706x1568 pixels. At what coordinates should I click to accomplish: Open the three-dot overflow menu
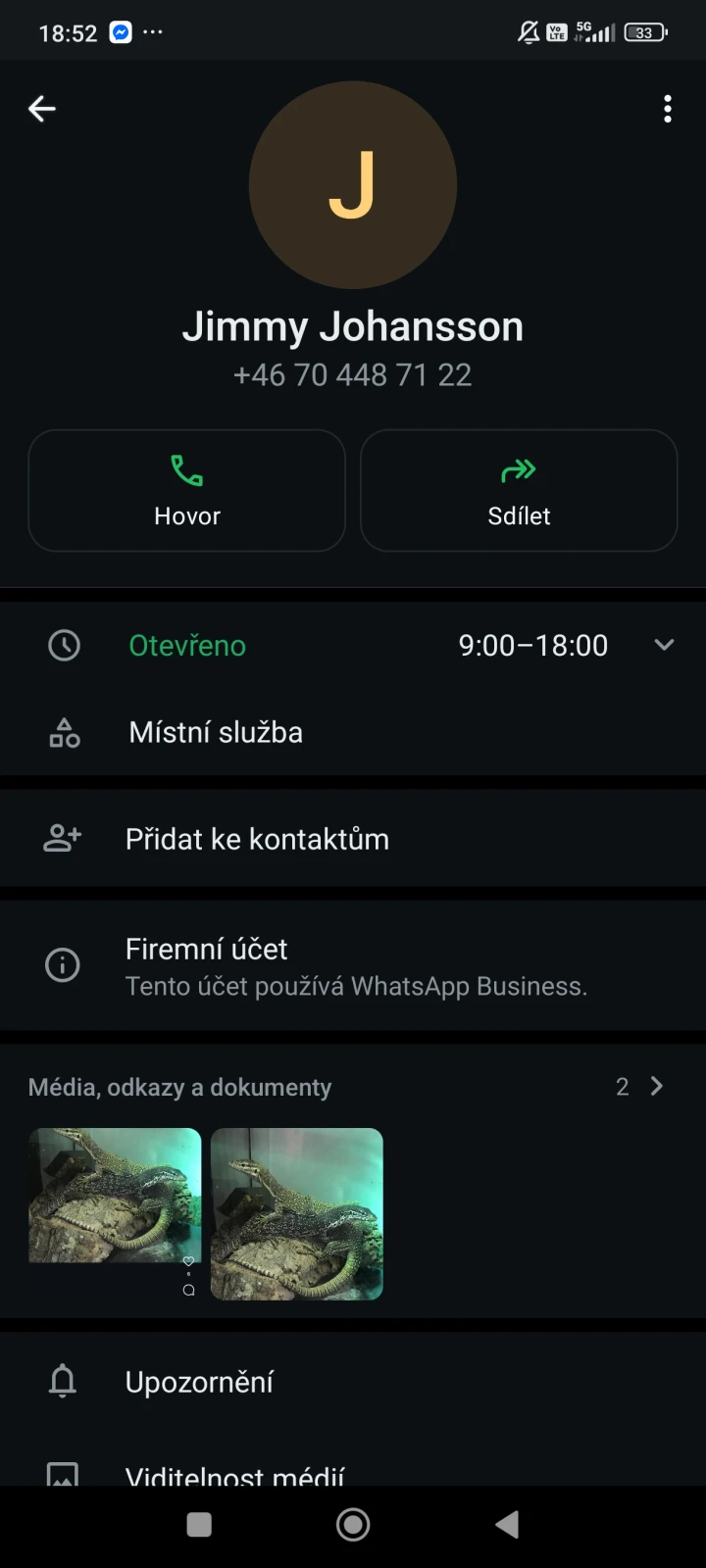coord(668,109)
